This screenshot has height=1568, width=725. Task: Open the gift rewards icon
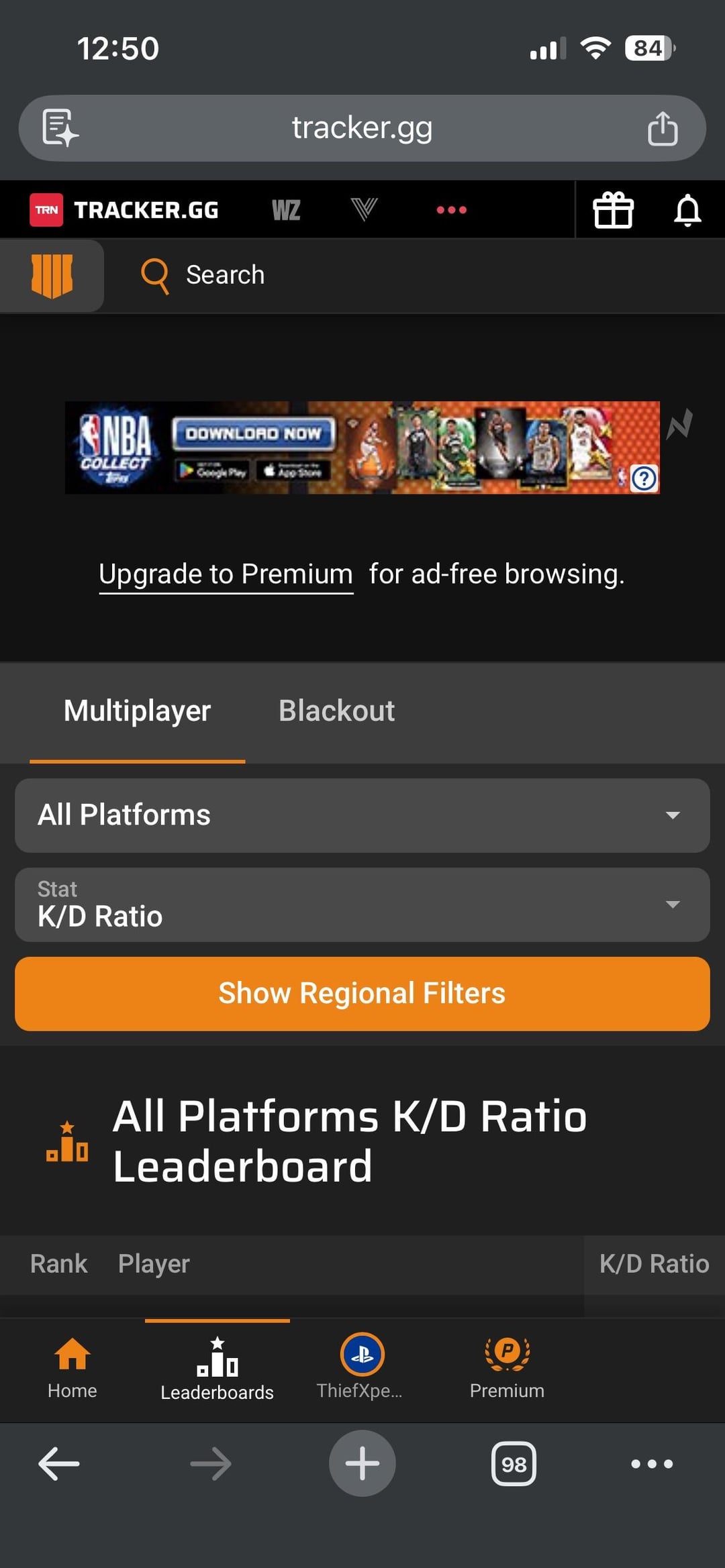coord(613,210)
